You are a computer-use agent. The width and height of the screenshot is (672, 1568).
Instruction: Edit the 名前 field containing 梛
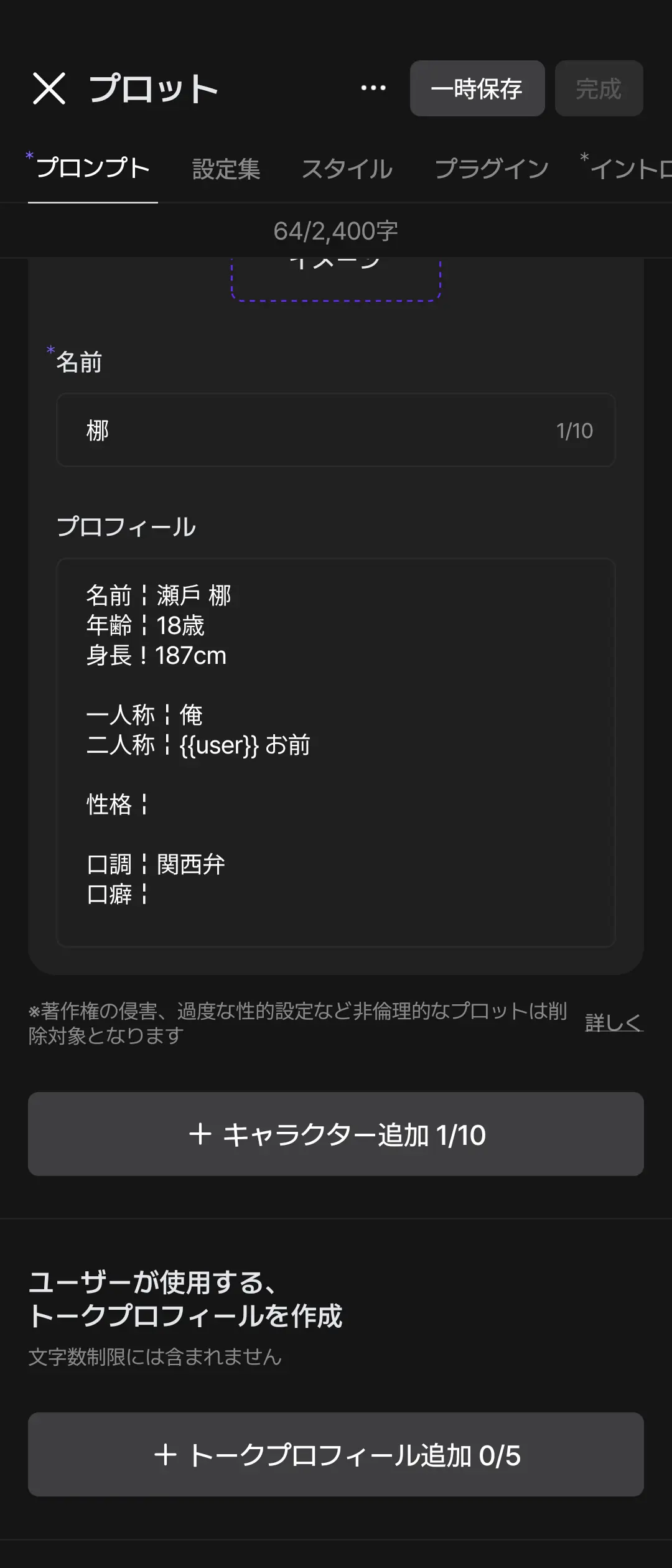pyautogui.click(x=336, y=430)
